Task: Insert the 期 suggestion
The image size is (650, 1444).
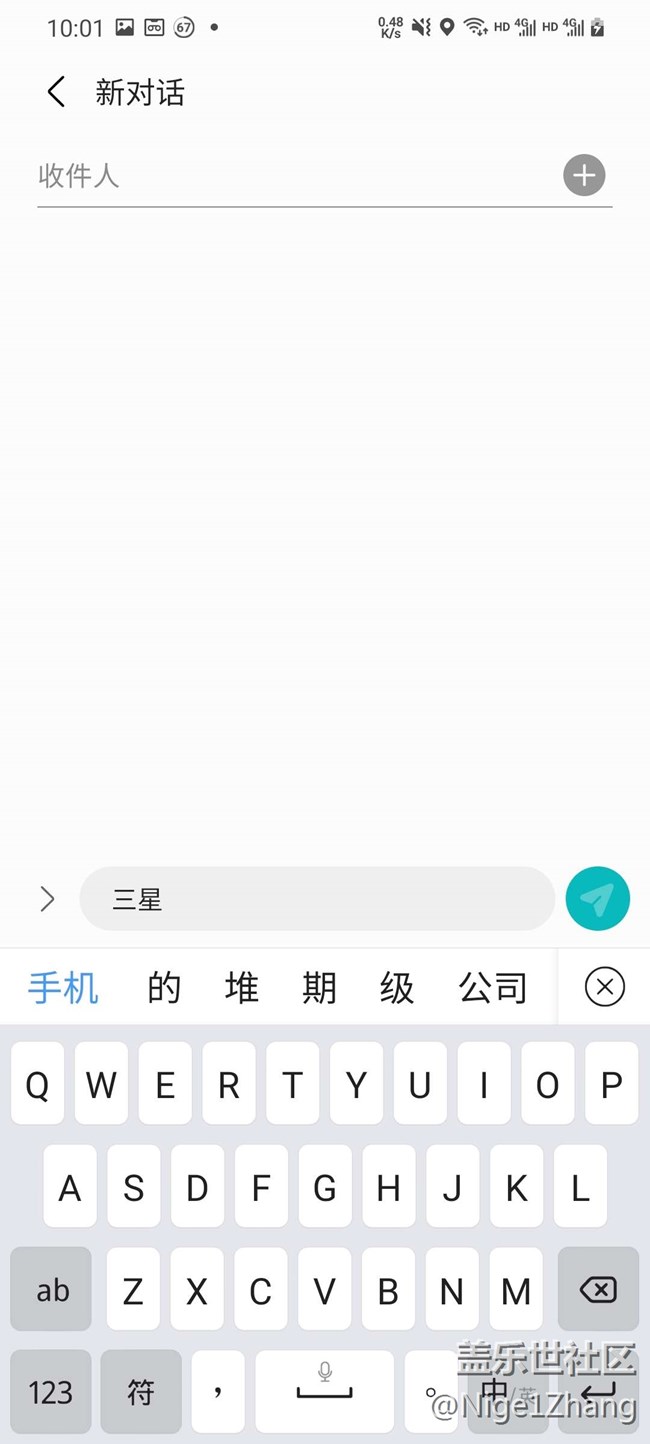Action: (319, 988)
